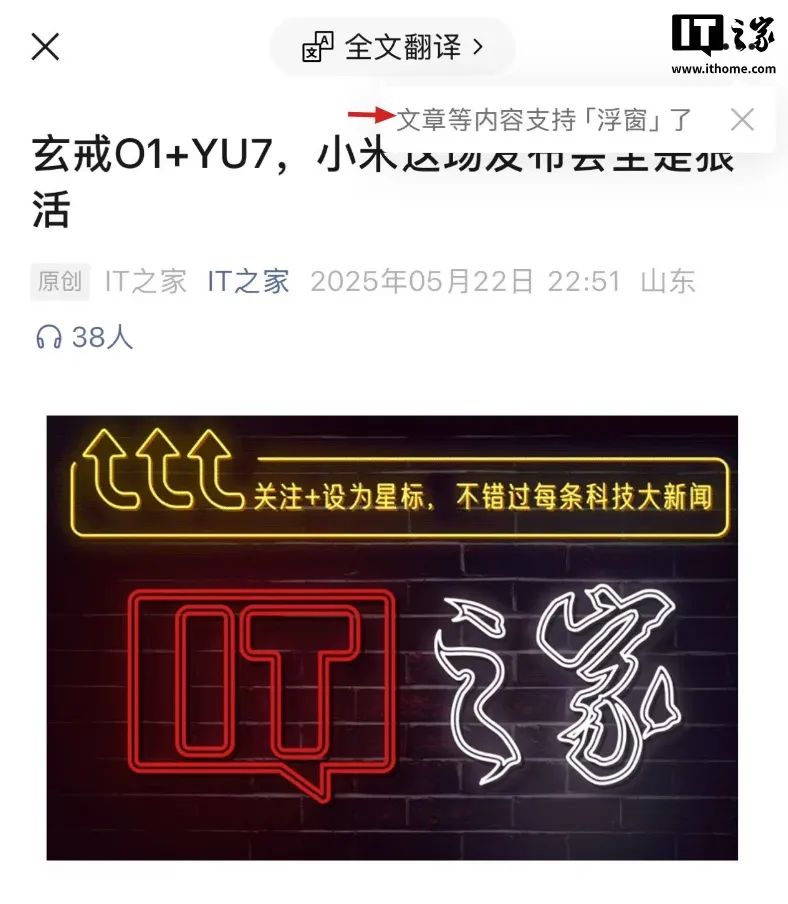Open the blue IT之家 account link
The image size is (788, 904).
[248, 281]
